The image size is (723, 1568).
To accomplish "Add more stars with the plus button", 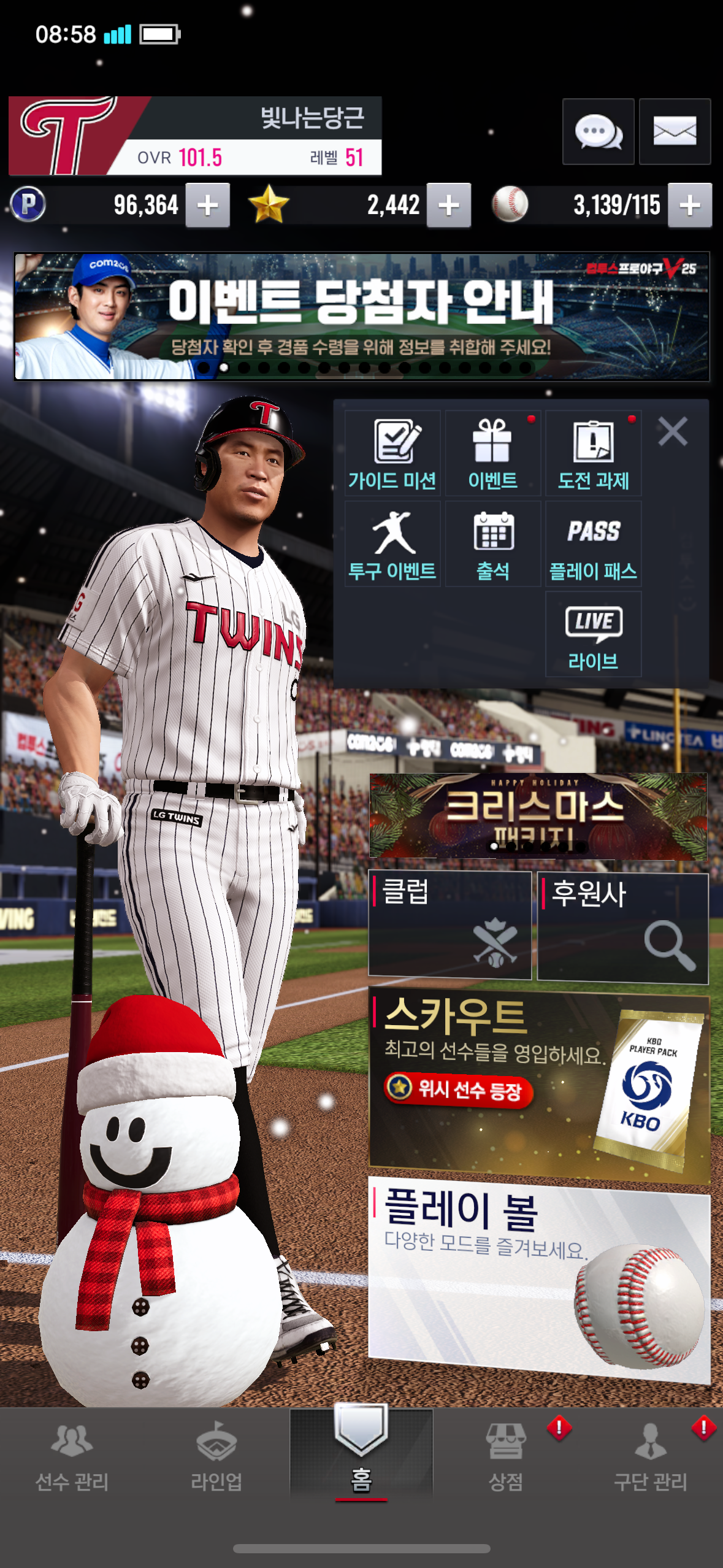I will [449, 206].
